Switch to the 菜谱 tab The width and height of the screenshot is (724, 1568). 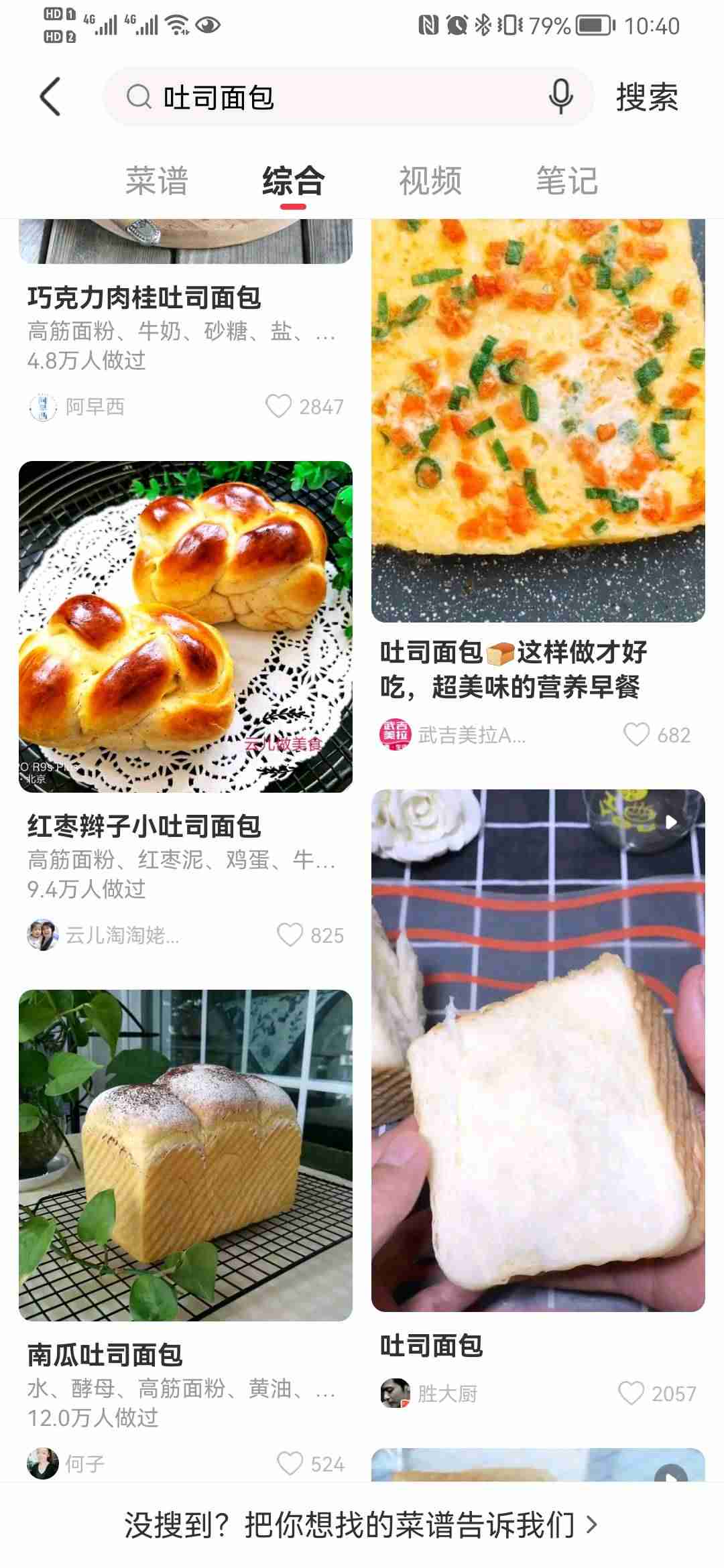(156, 181)
